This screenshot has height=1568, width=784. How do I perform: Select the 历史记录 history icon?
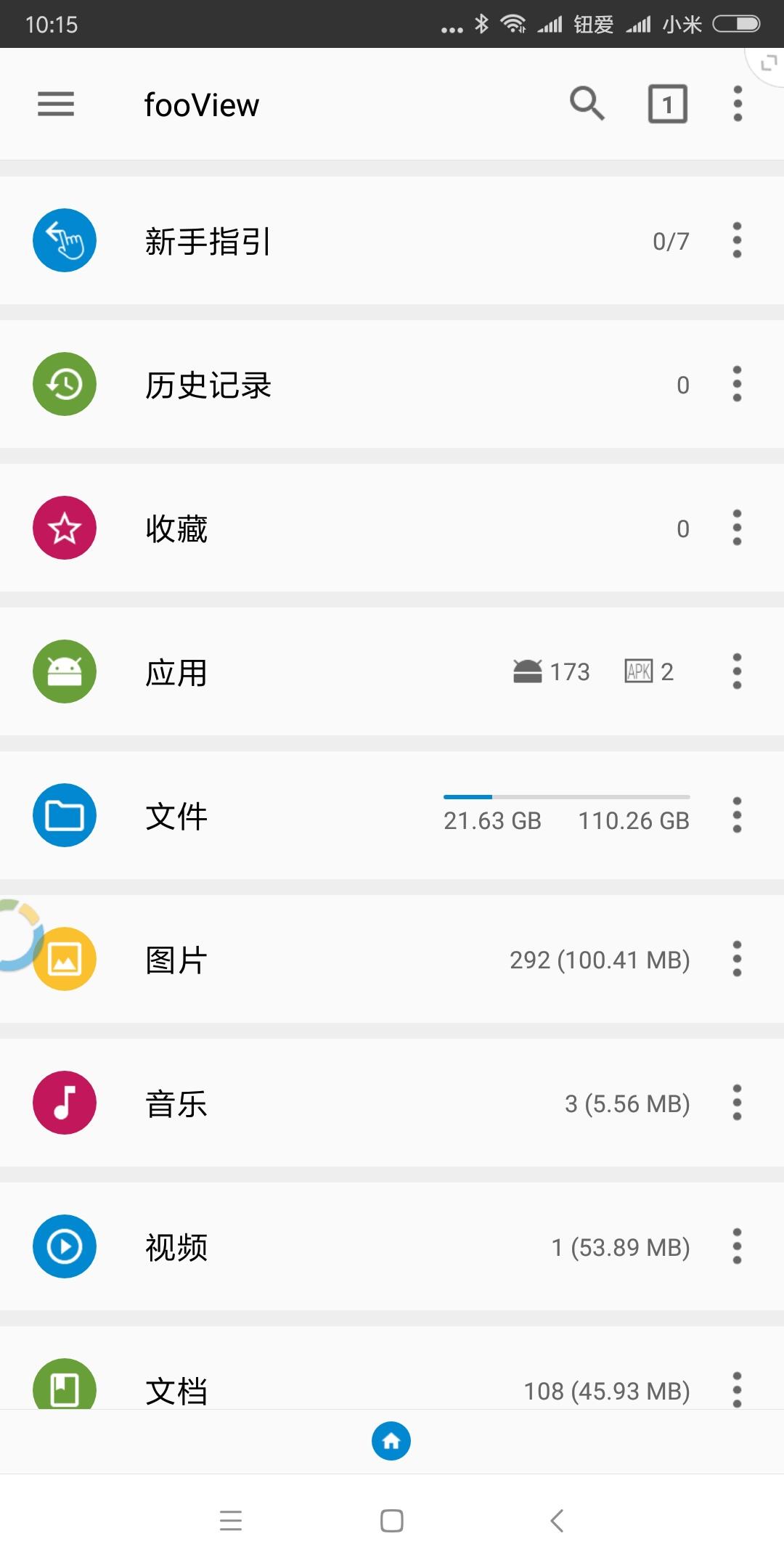[x=64, y=384]
